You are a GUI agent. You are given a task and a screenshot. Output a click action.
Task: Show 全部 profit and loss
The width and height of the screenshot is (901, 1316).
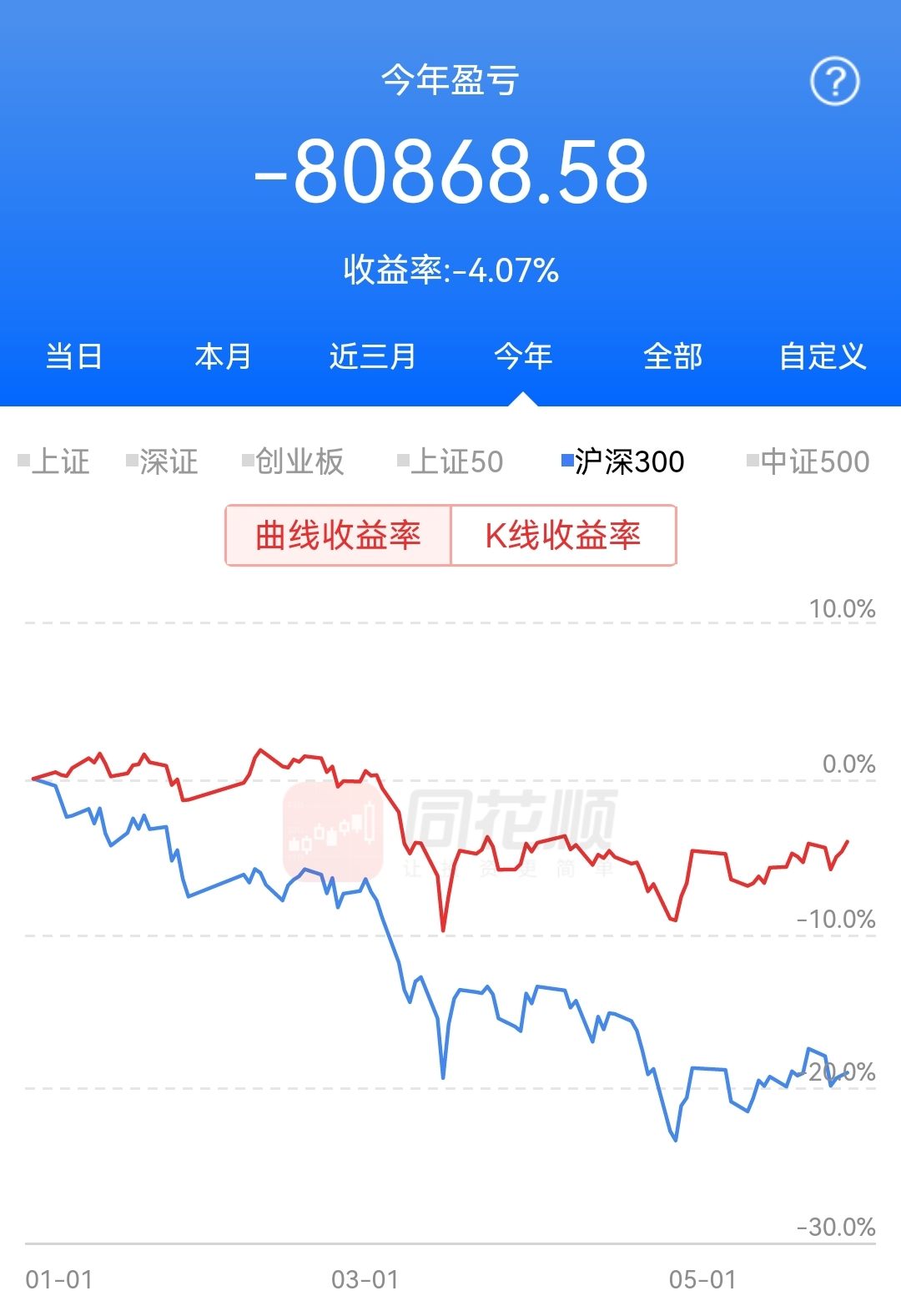click(673, 356)
